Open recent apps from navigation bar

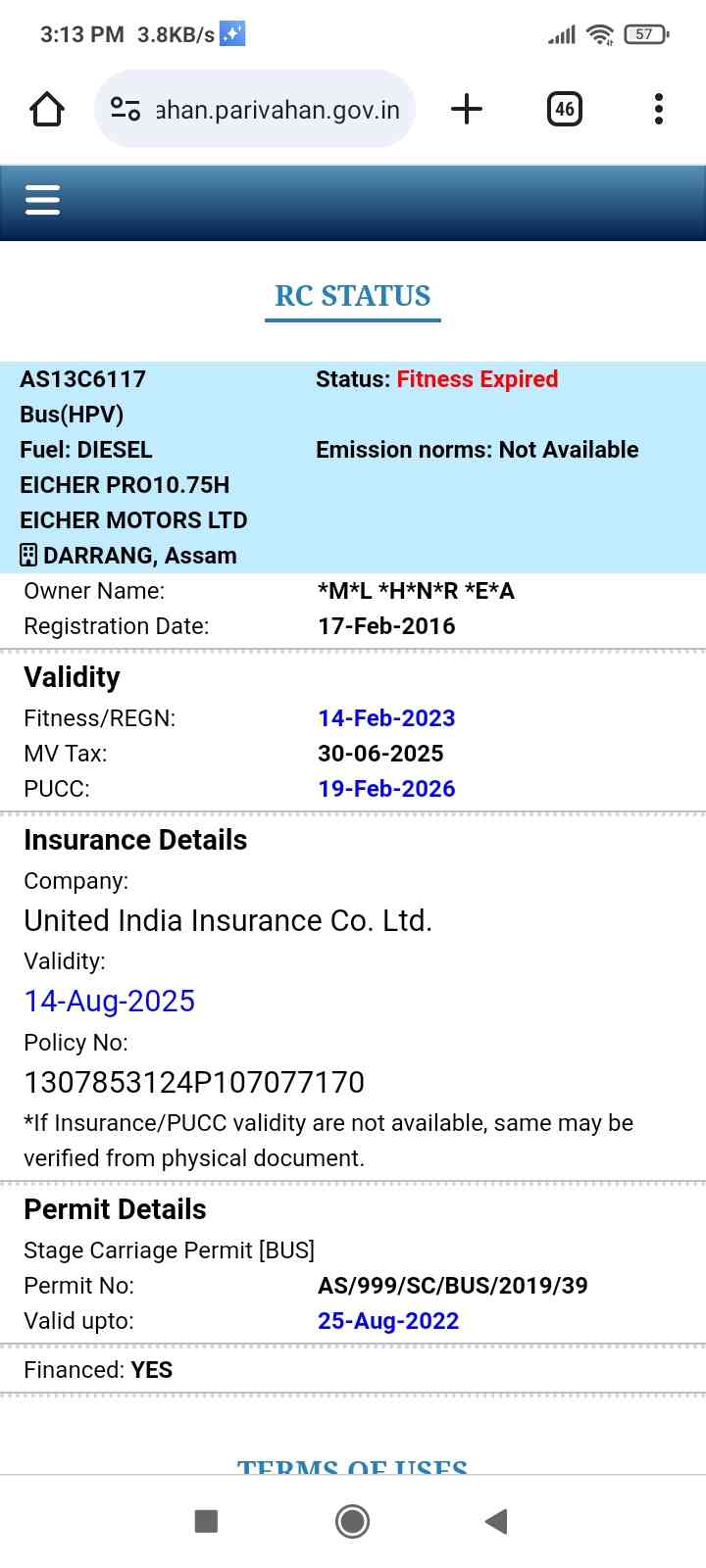coord(206,1521)
